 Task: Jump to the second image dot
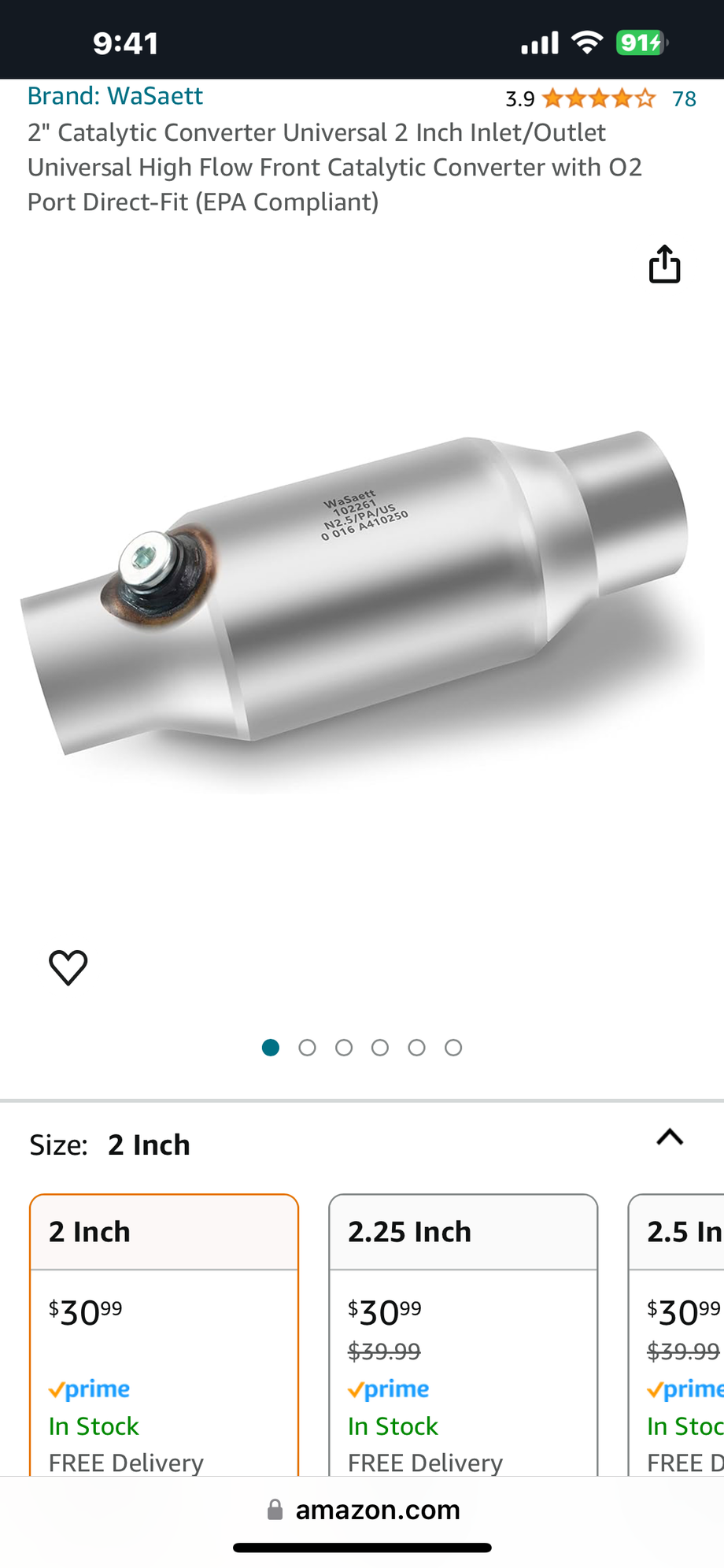(307, 1048)
